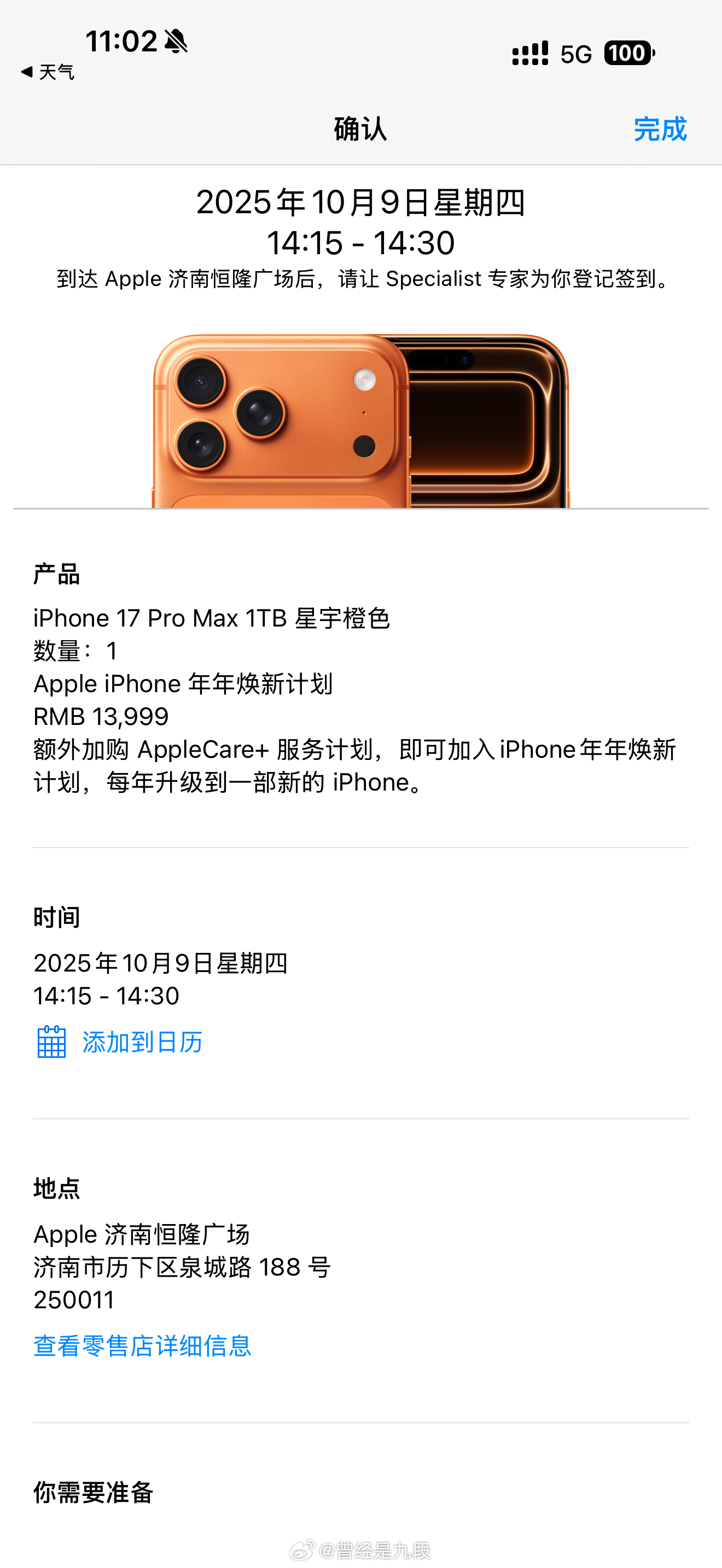Tap the battery indicator showing 100
This screenshot has width=722, height=1568.
coord(628,54)
